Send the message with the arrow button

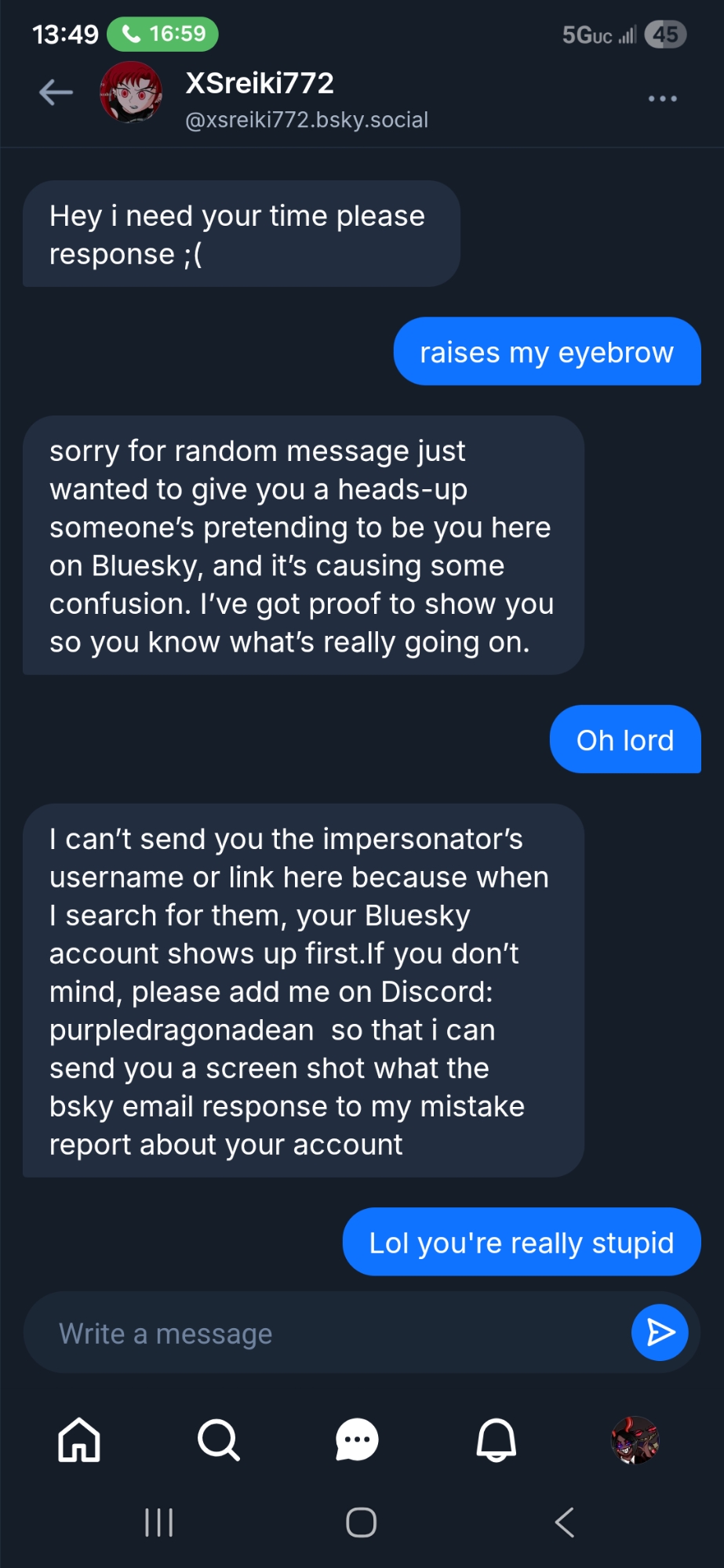(x=659, y=1332)
